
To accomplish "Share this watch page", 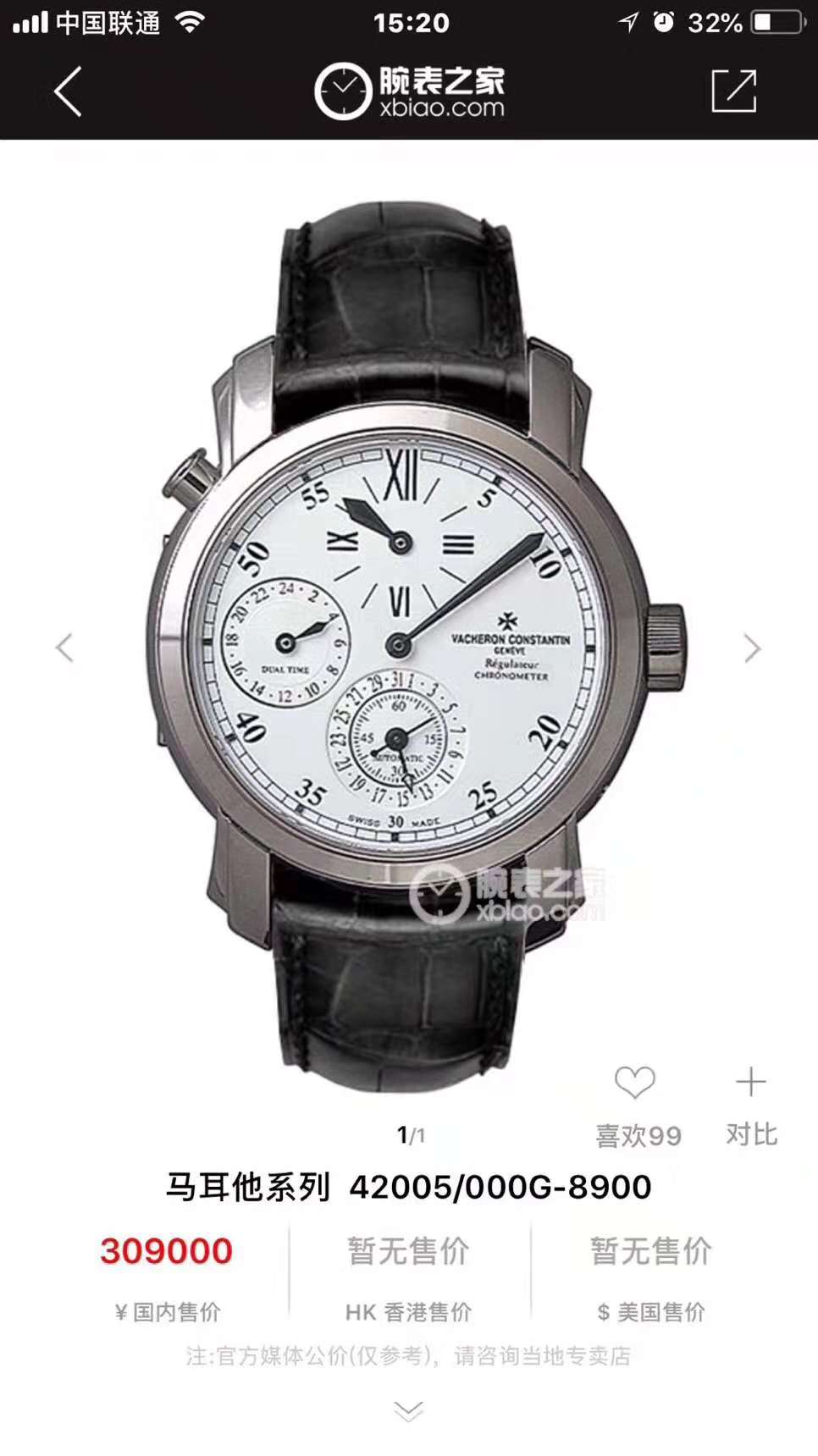I will point(733,91).
